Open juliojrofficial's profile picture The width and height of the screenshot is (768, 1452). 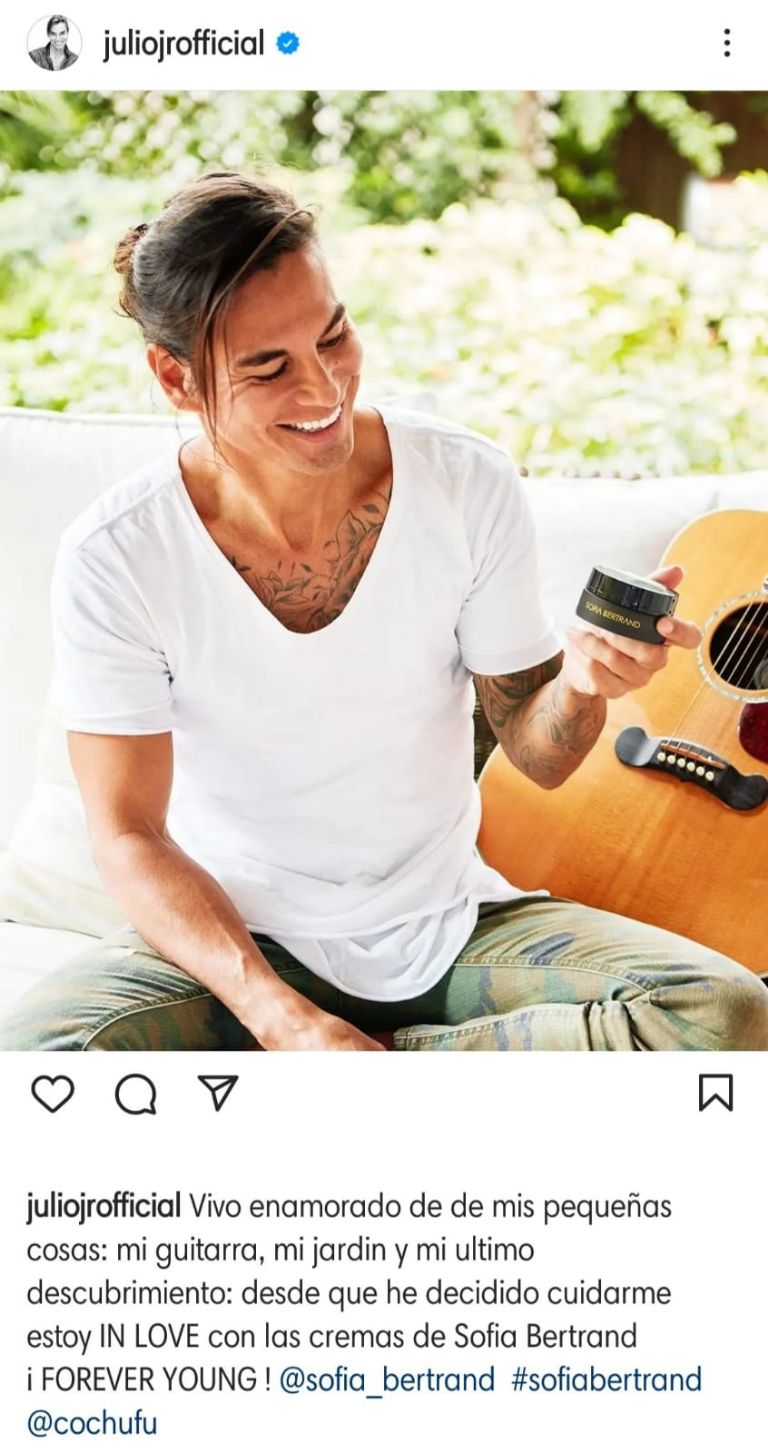point(54,43)
